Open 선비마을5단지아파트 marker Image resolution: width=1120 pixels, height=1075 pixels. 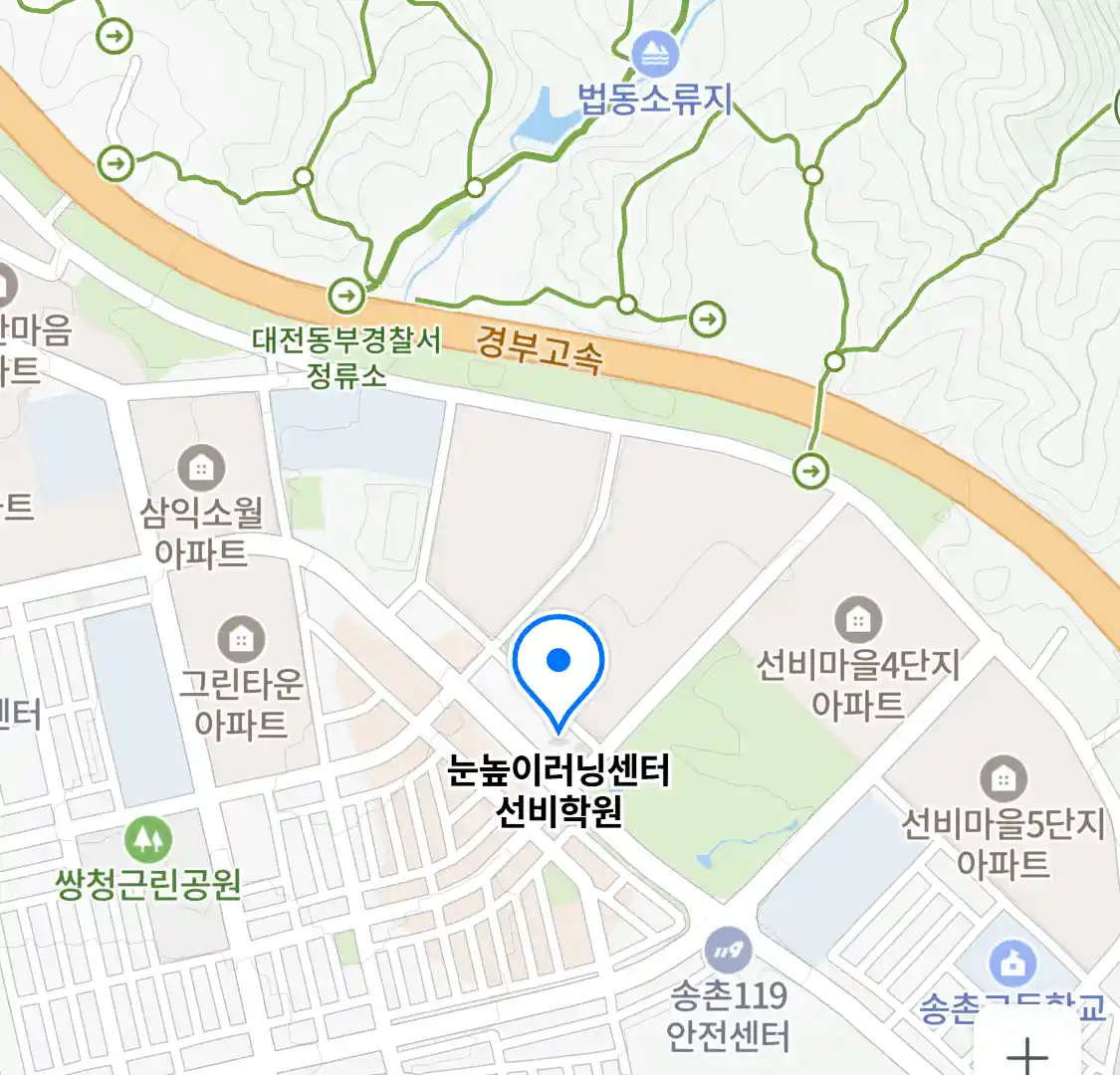tap(1003, 779)
